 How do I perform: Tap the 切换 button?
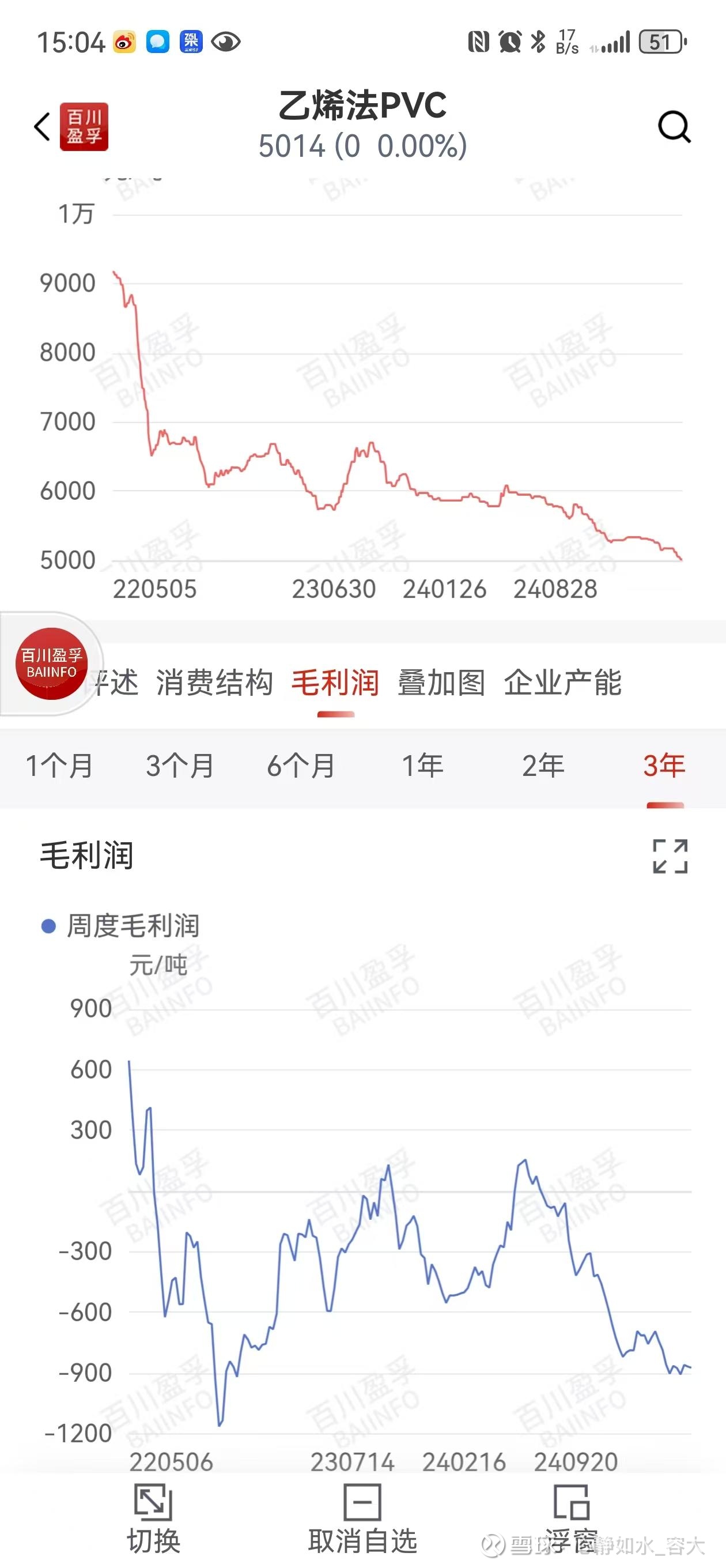(153, 1518)
